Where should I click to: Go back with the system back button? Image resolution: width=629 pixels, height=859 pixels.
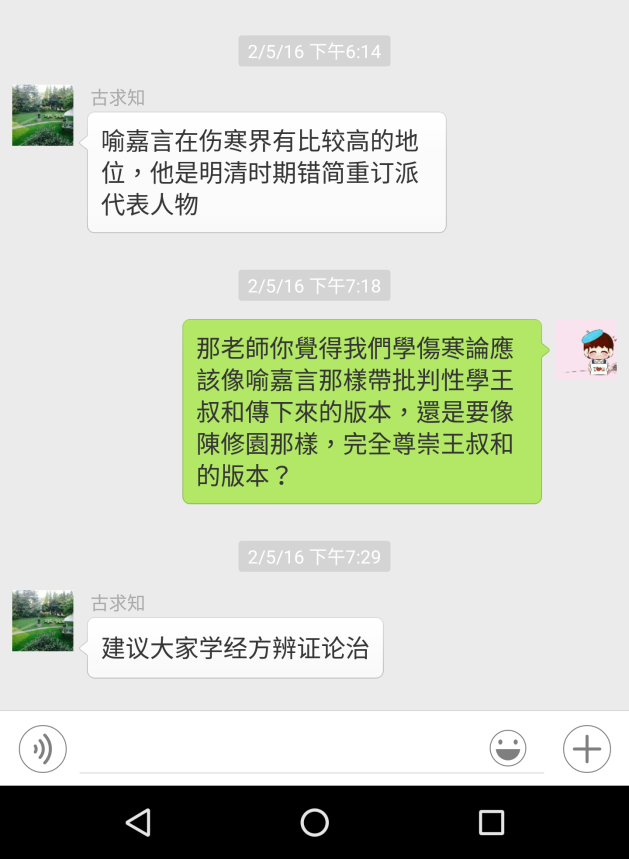click(138, 822)
